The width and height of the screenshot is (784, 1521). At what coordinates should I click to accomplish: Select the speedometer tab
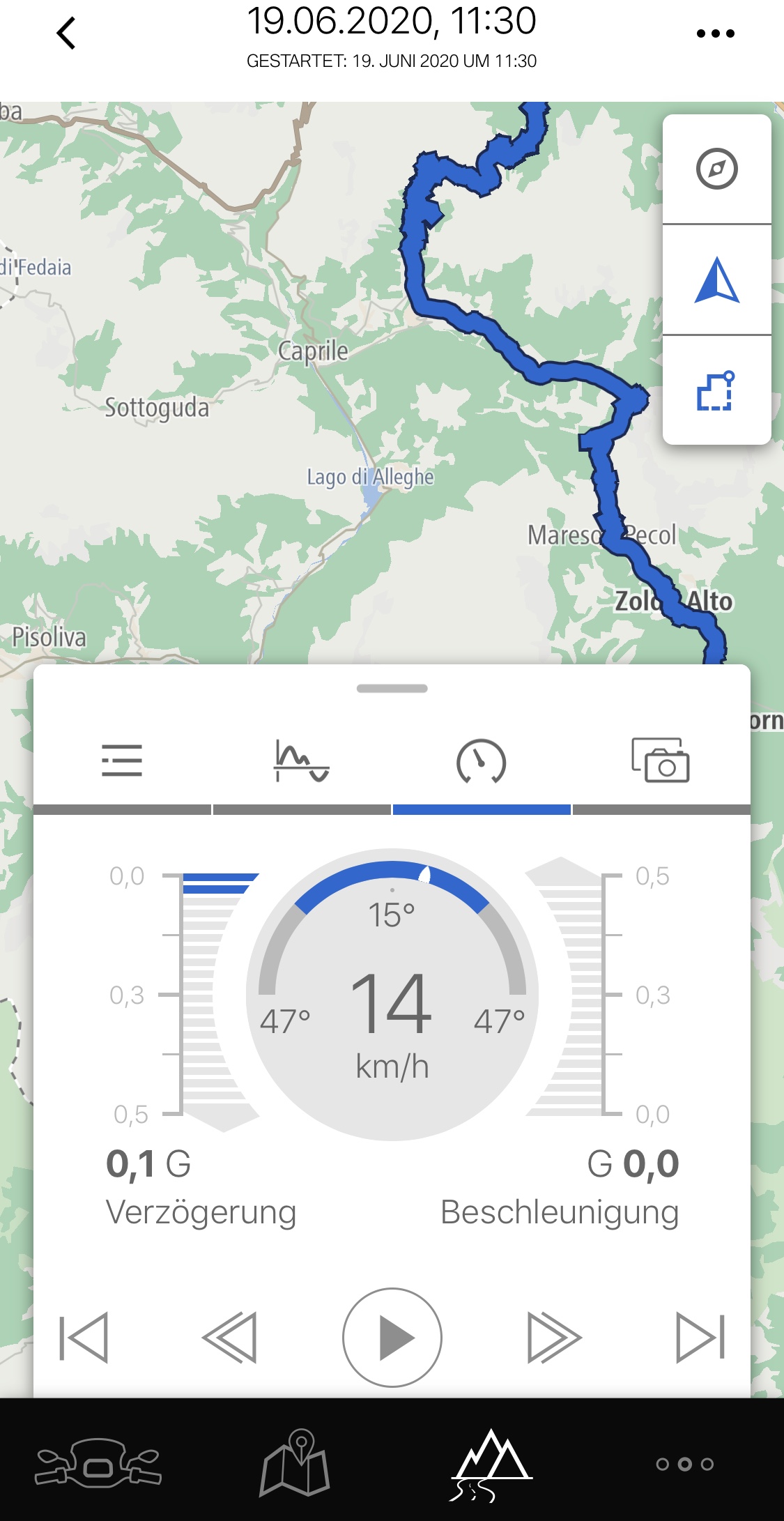(481, 760)
